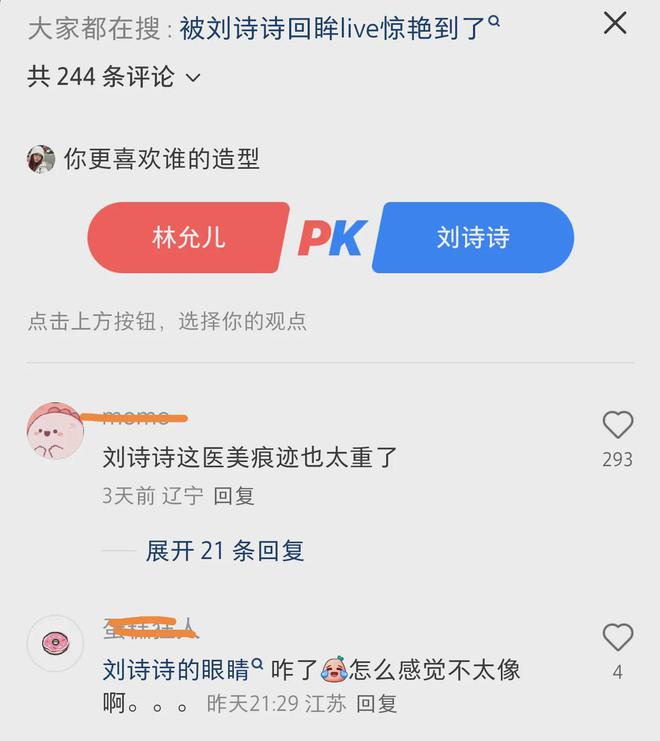Close the comments panel

coord(615,23)
